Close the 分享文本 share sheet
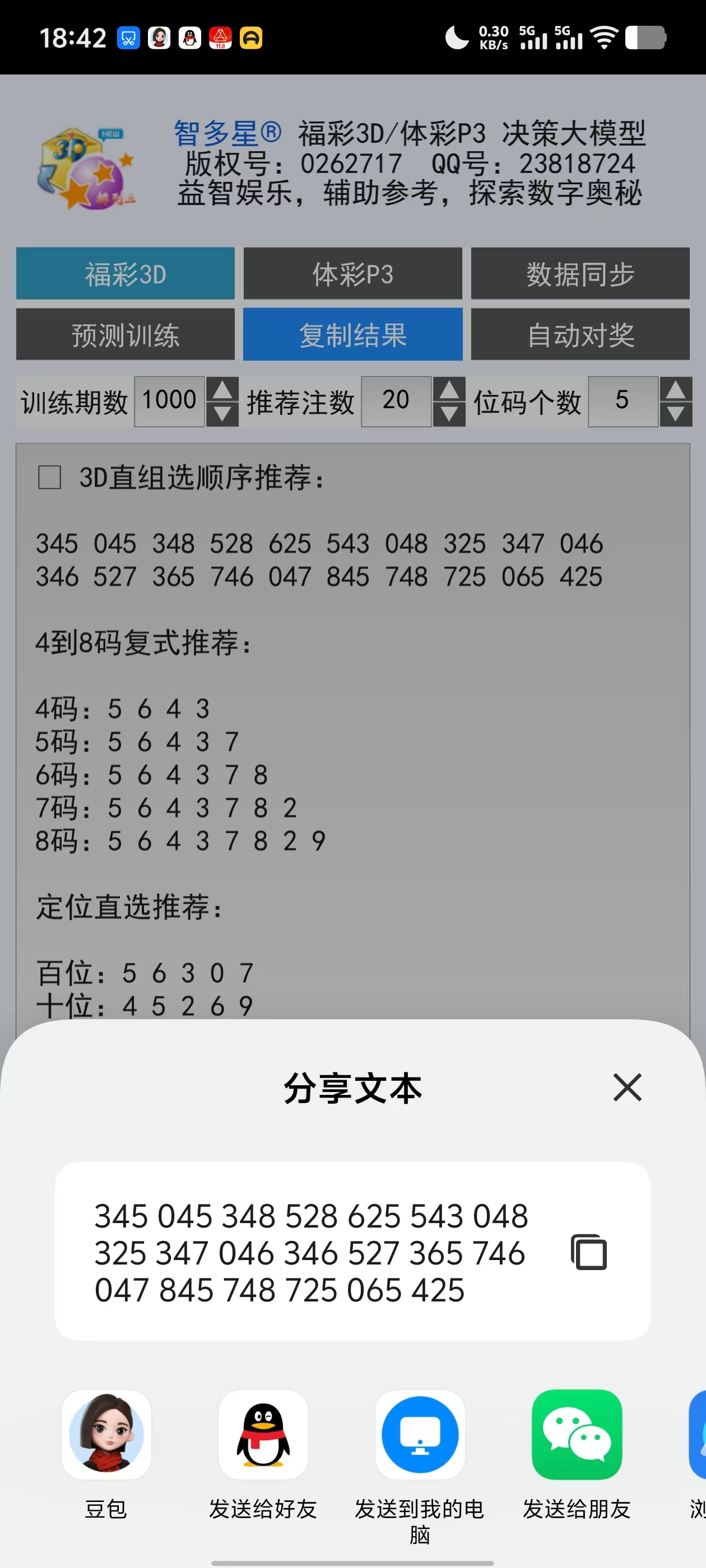The width and height of the screenshot is (706, 1568). pos(627,1087)
